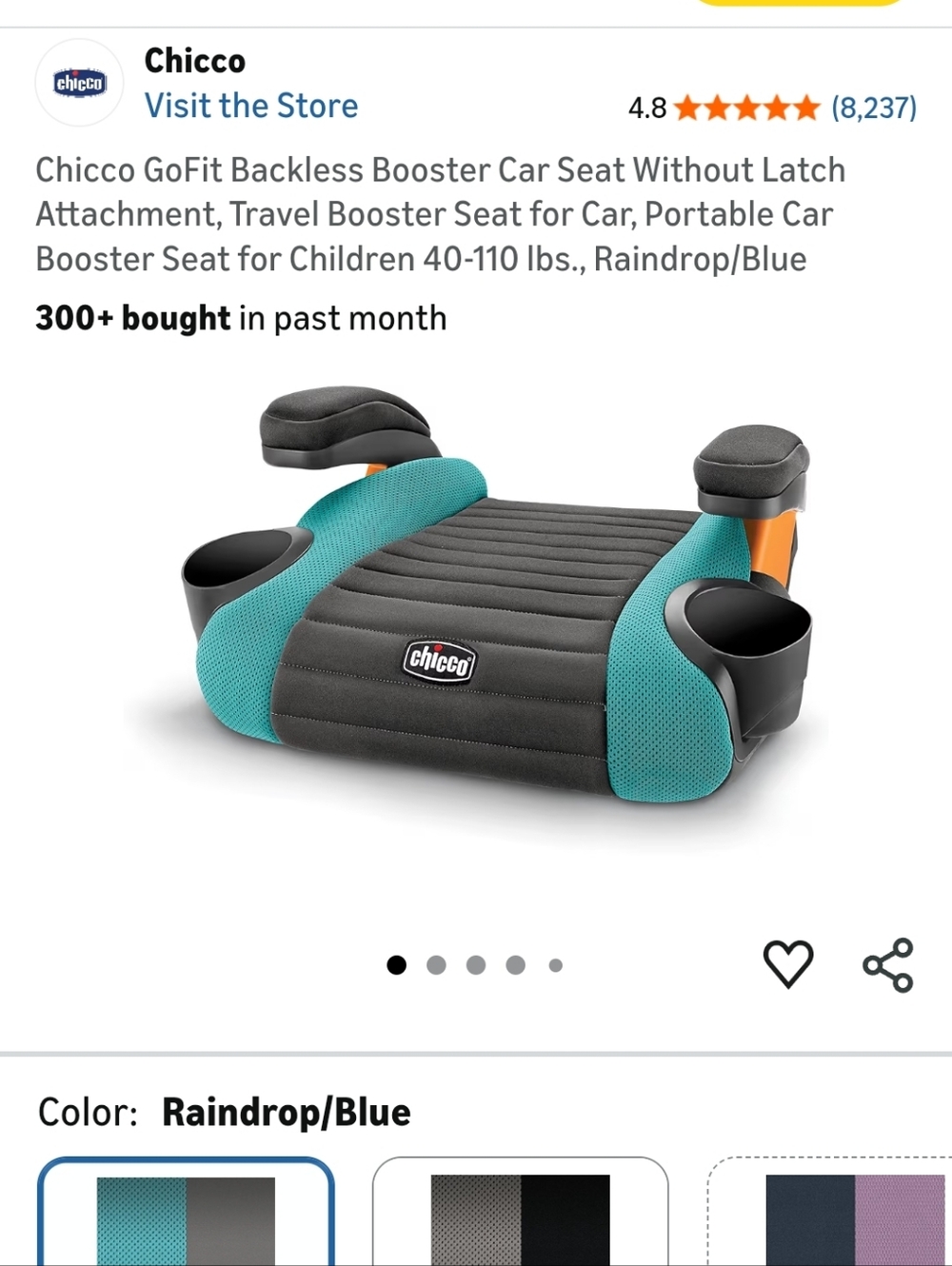Select the first carousel indicator dot
Viewport: 952px width, 1266px height.
click(396, 964)
